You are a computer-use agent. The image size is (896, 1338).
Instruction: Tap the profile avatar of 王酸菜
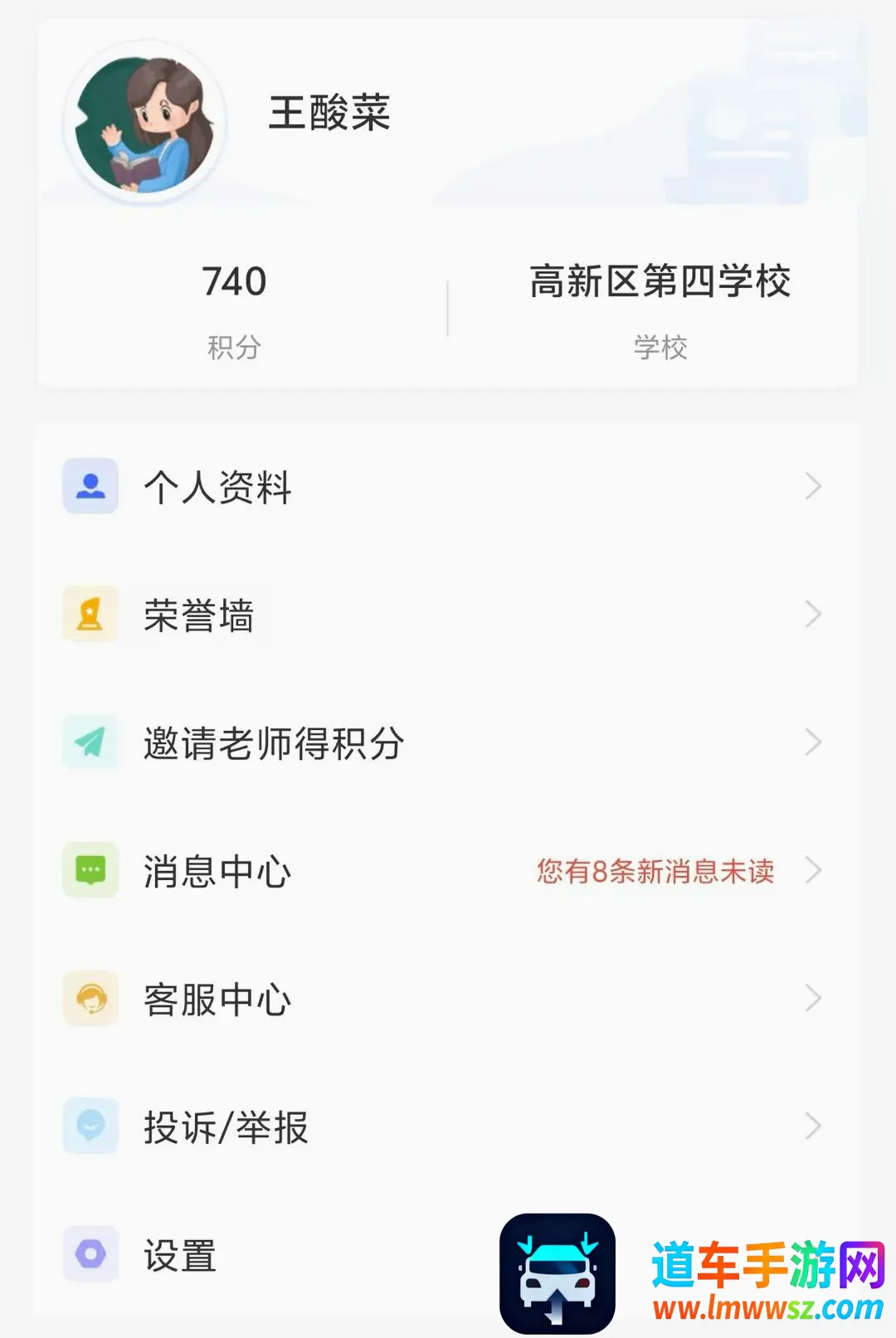coord(146,123)
